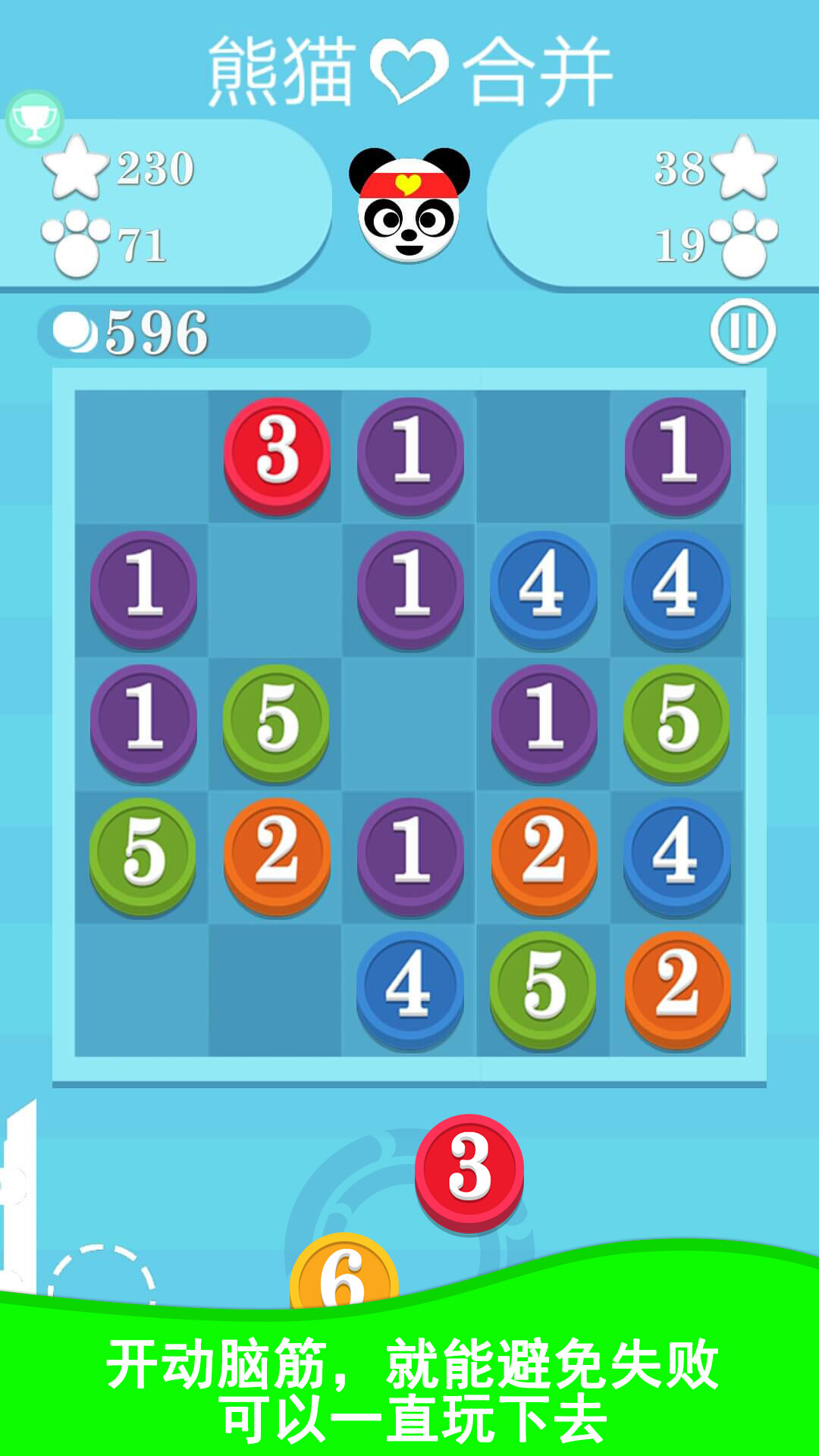Pause the game
The width and height of the screenshot is (819, 1456).
point(742,331)
